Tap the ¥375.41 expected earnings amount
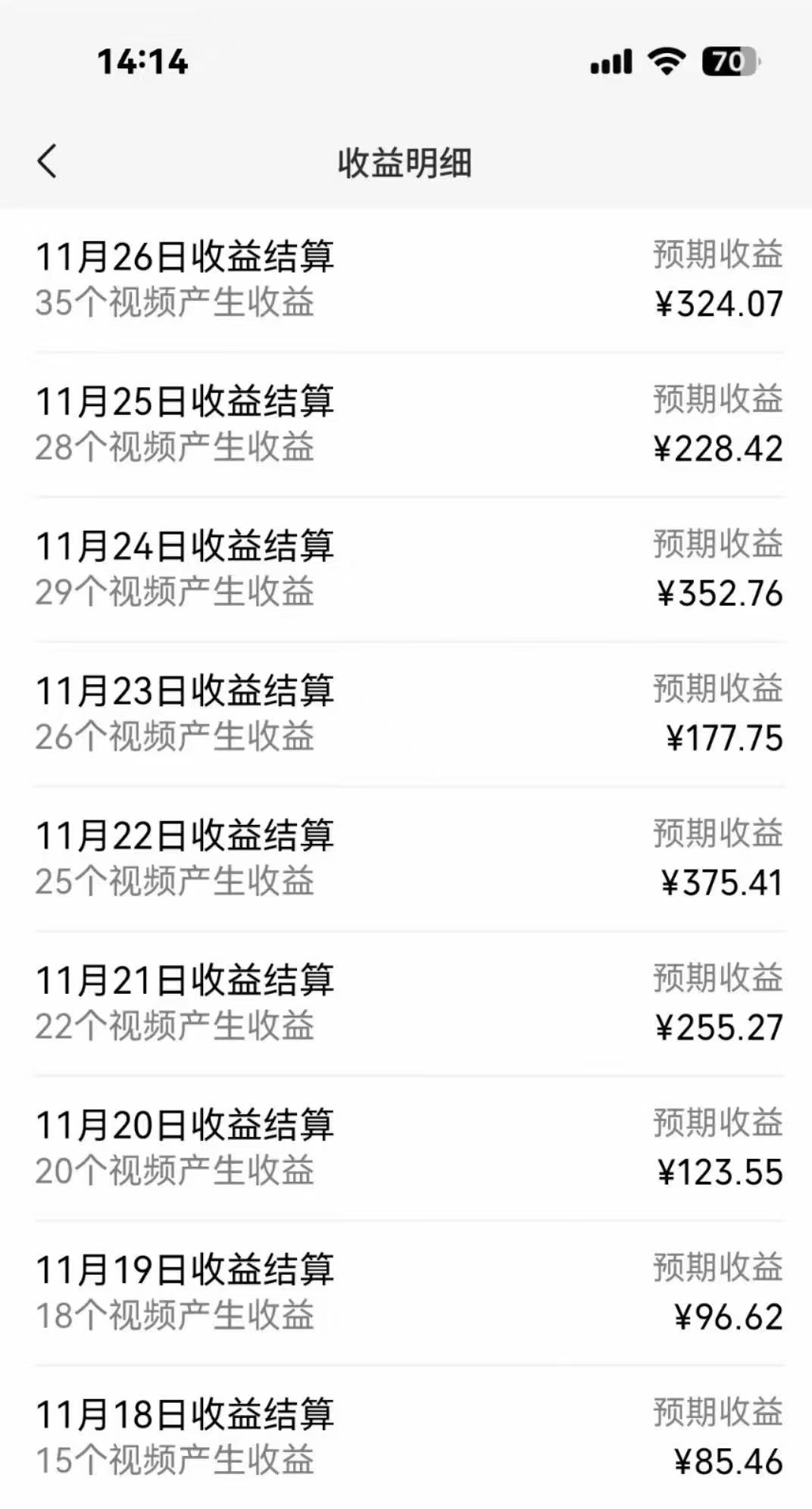 (x=720, y=881)
